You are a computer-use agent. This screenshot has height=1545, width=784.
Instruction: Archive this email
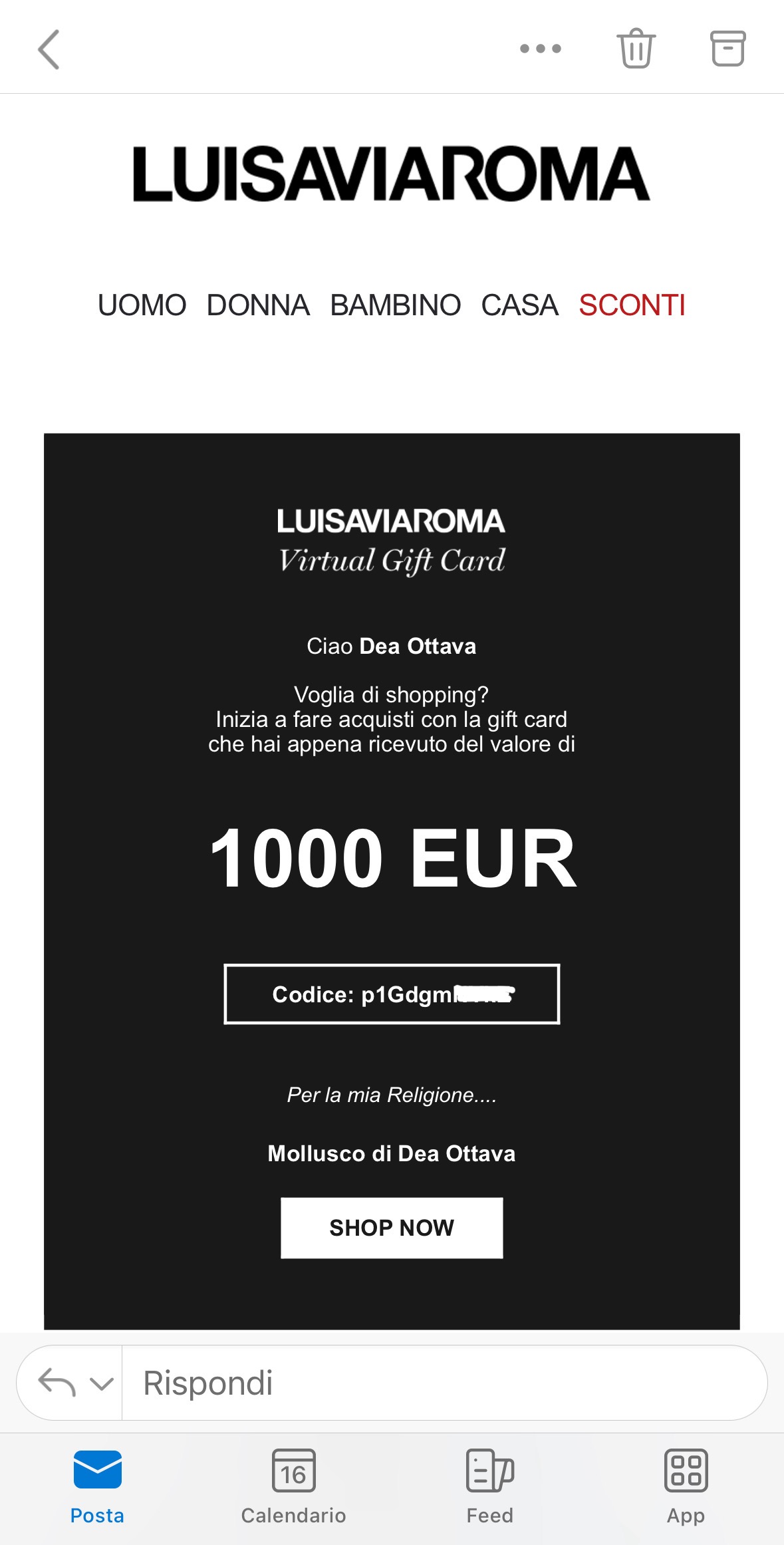click(728, 48)
